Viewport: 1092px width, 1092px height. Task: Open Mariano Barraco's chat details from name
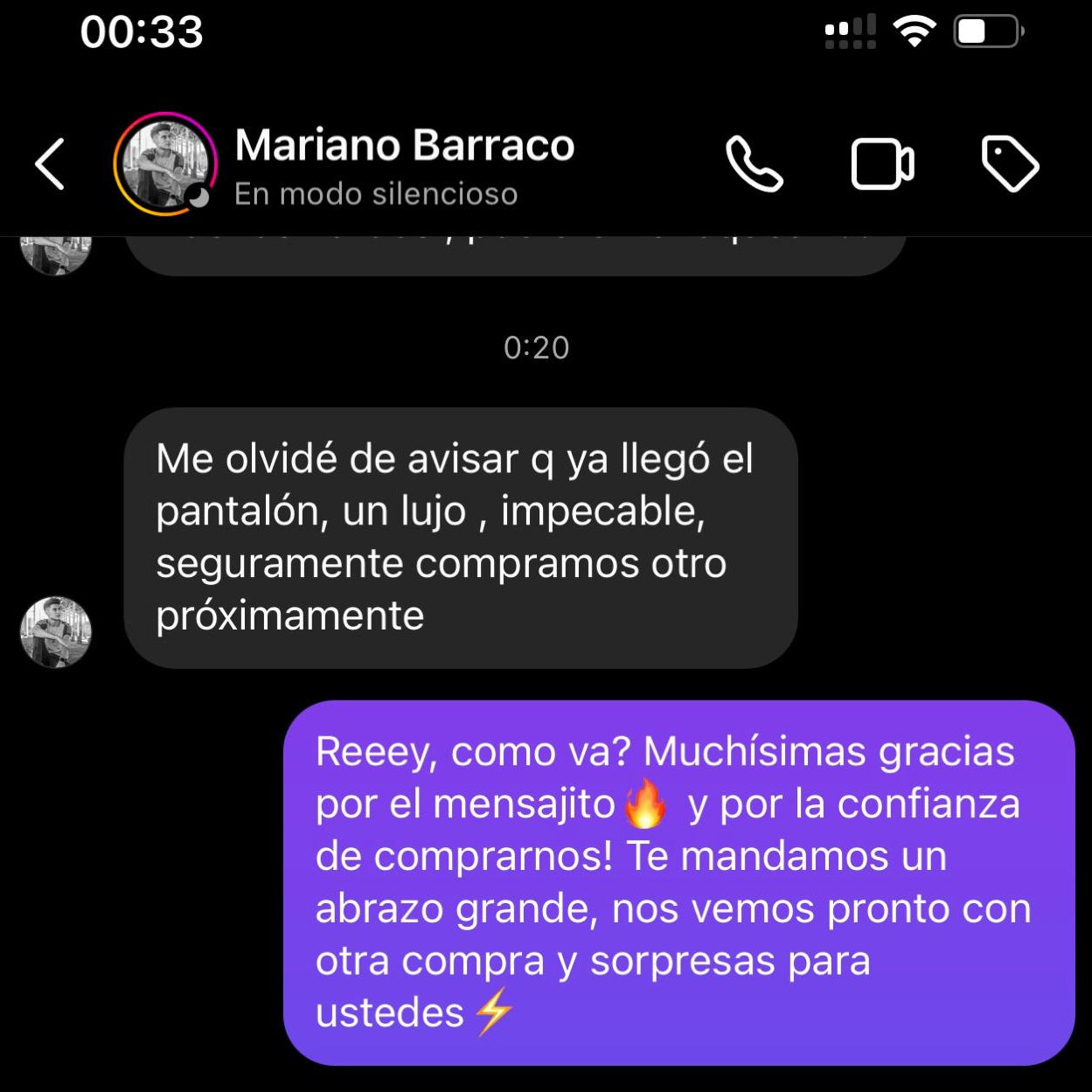pyautogui.click(x=404, y=146)
